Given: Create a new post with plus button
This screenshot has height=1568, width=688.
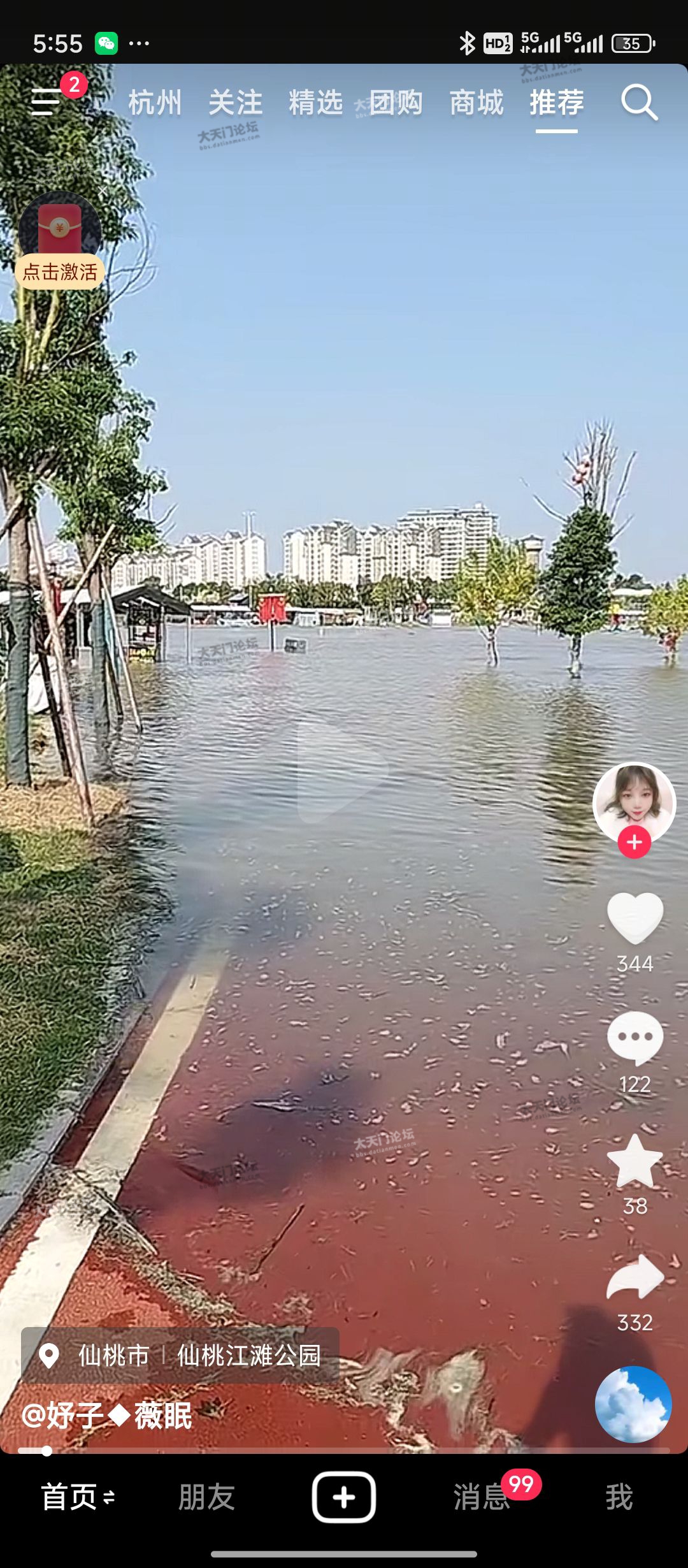Looking at the screenshot, I should (x=343, y=1497).
